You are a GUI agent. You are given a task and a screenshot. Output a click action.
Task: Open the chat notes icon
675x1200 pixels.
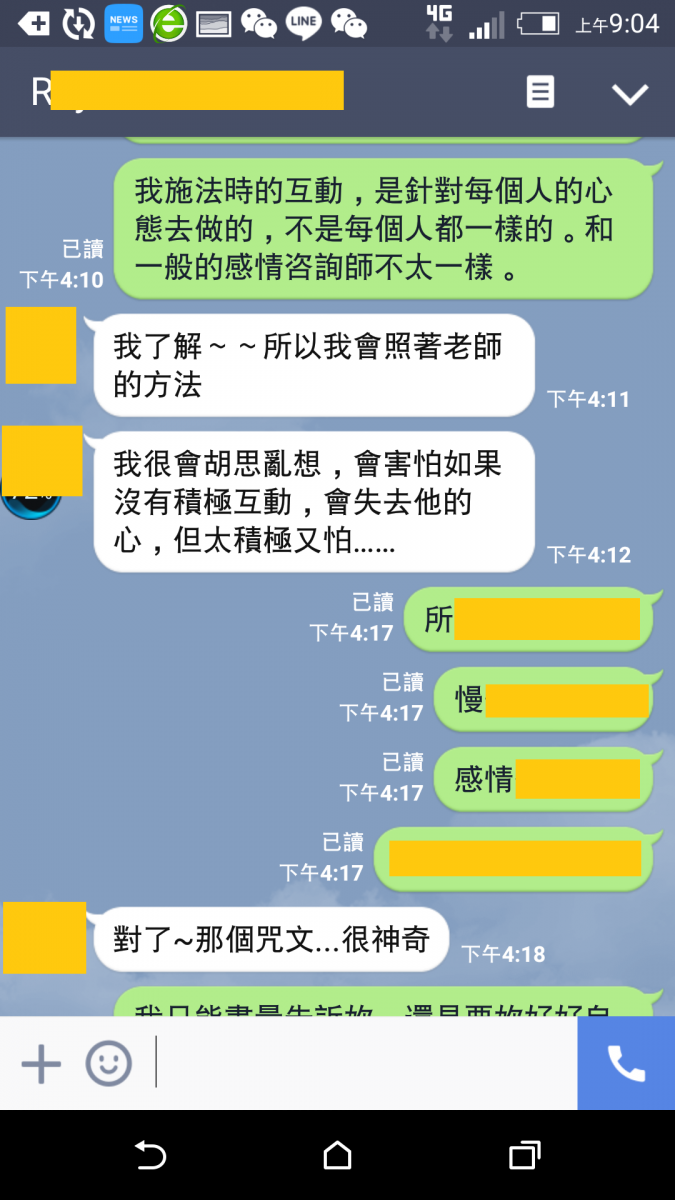(540, 92)
